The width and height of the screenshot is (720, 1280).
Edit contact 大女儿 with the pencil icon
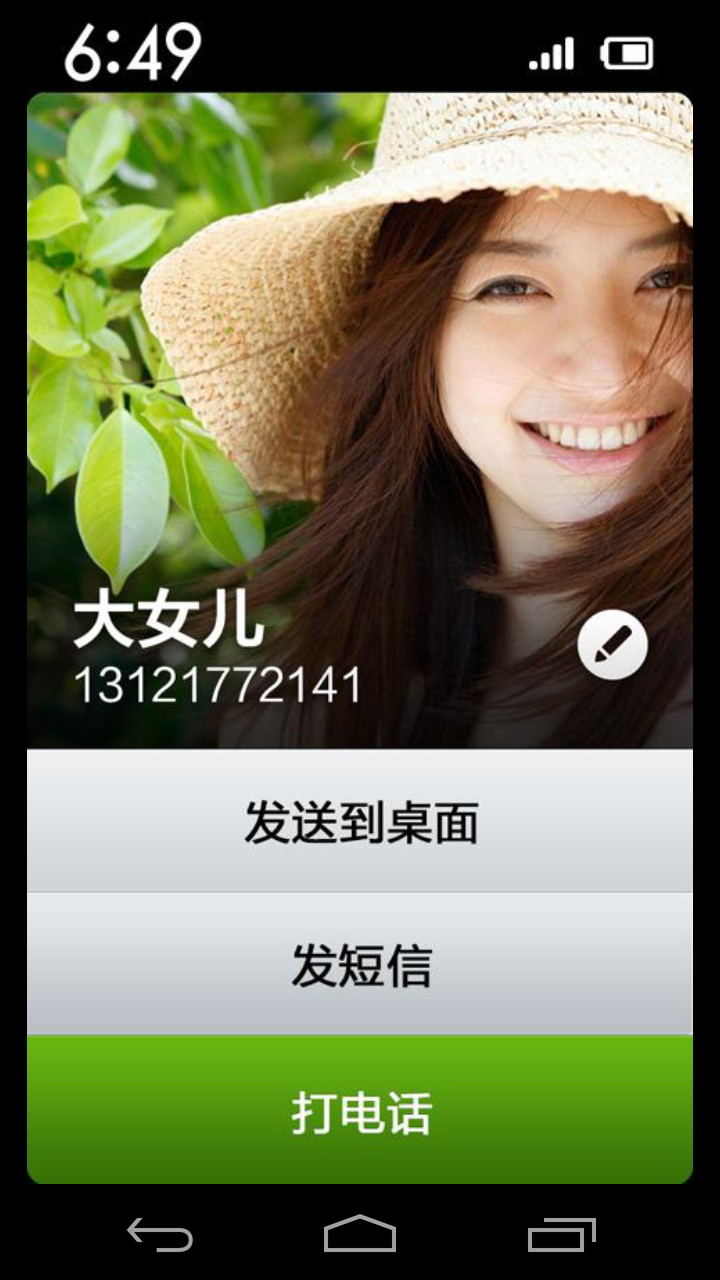click(612, 646)
